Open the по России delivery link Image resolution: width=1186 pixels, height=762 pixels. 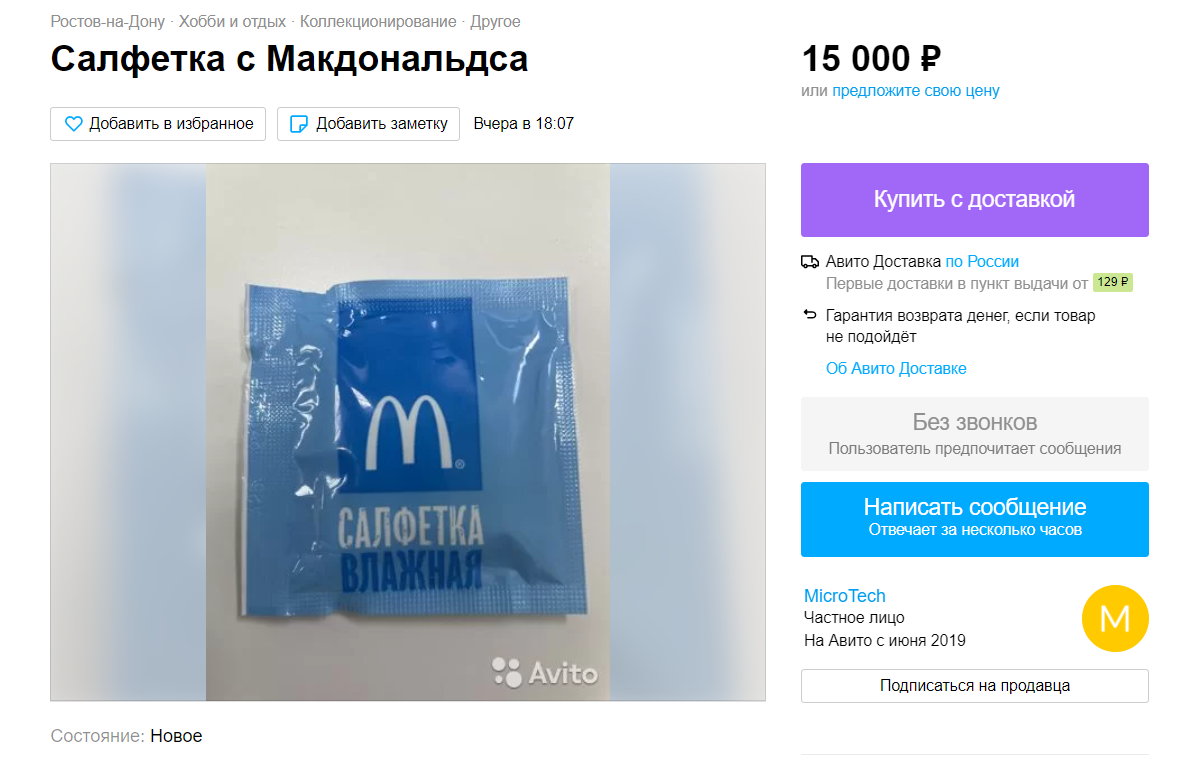[x=982, y=262]
